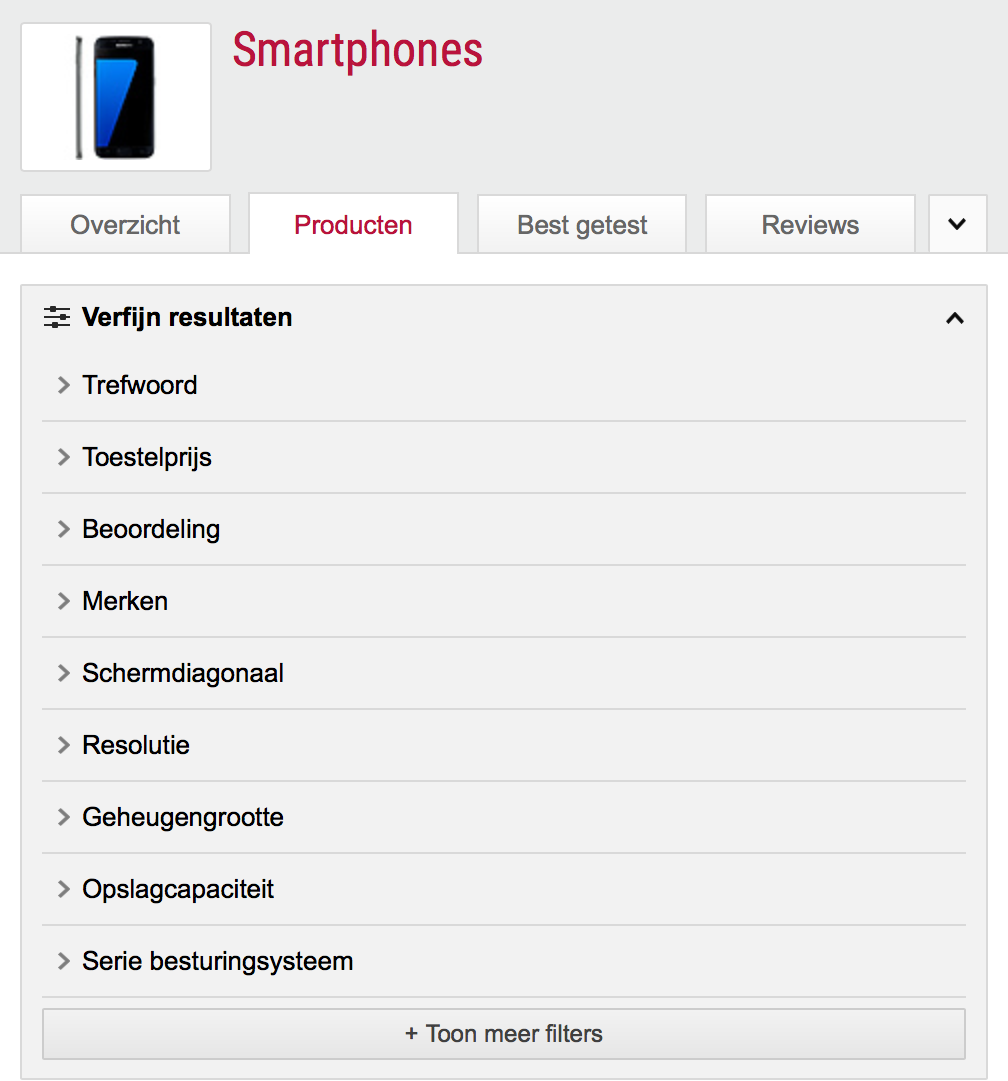Expand the Resolutie filter
The height and width of the screenshot is (1081, 1008).
[x=136, y=745]
